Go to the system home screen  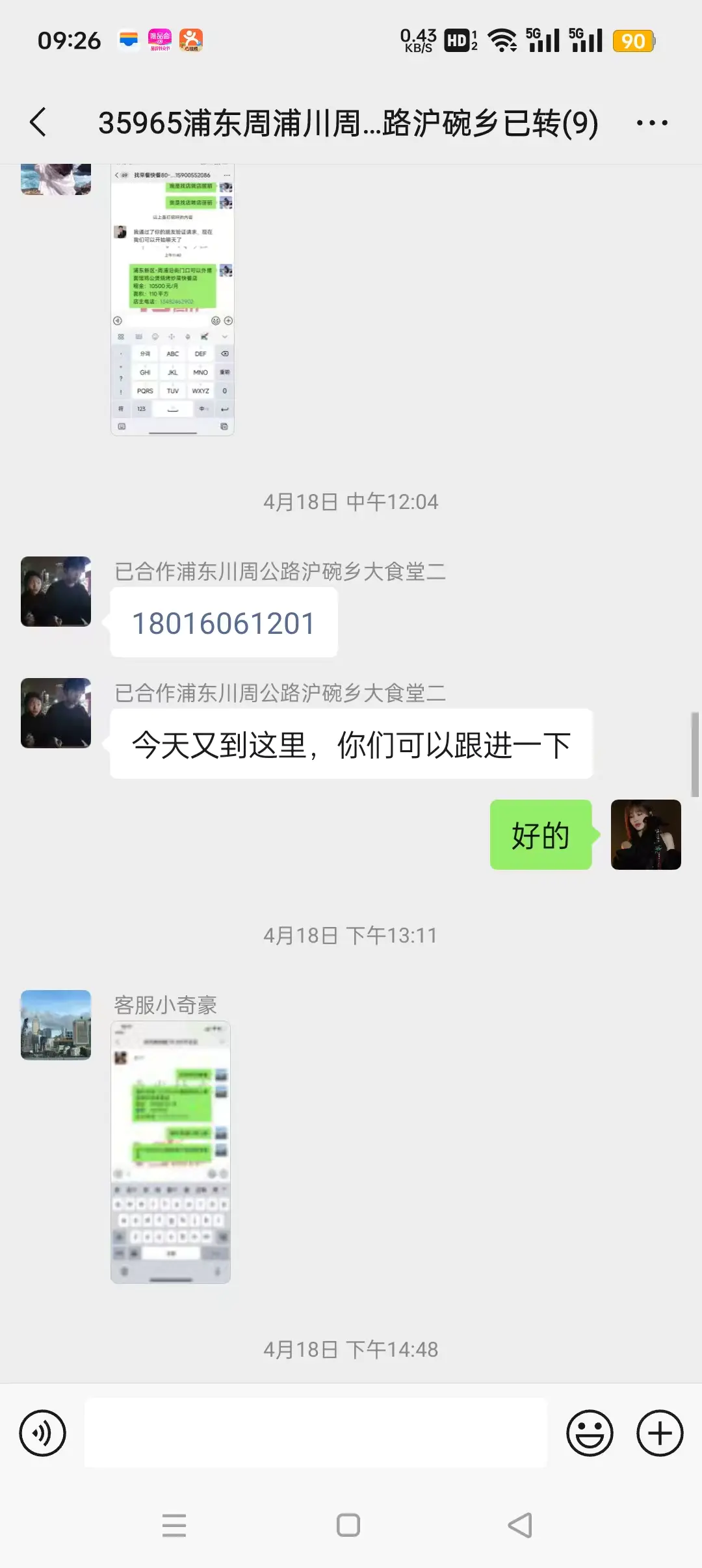tap(348, 1525)
